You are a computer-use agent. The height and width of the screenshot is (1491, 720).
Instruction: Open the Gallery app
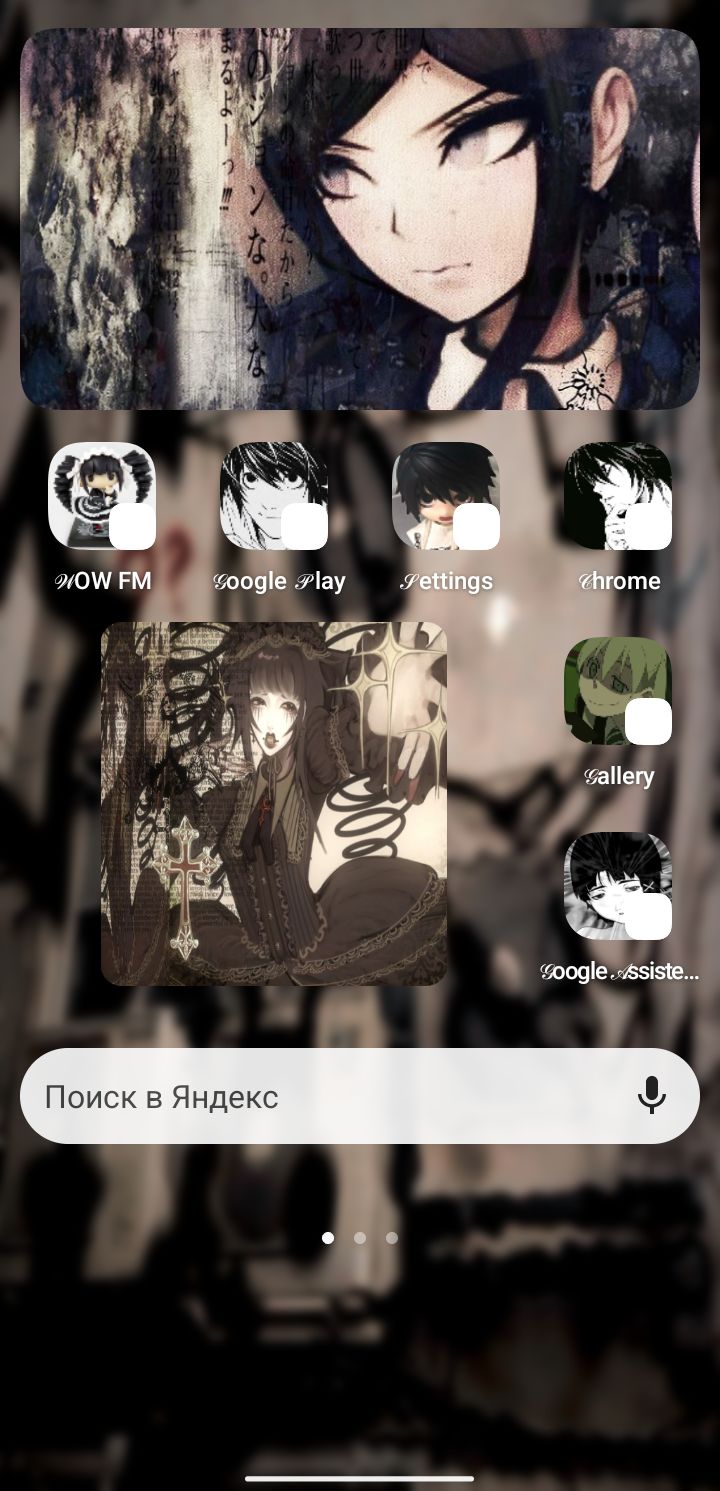pyautogui.click(x=618, y=692)
